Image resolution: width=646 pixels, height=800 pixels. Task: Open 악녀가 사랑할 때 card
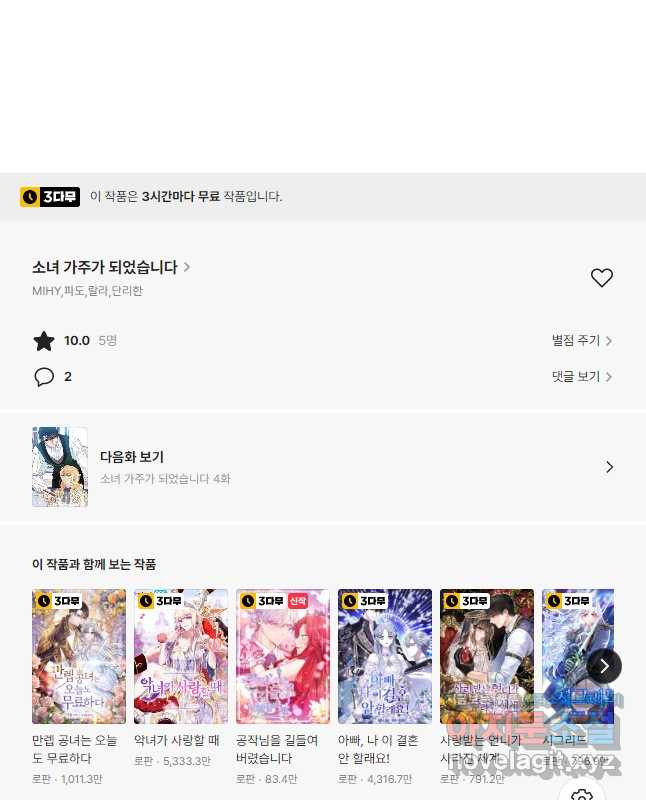point(181,656)
